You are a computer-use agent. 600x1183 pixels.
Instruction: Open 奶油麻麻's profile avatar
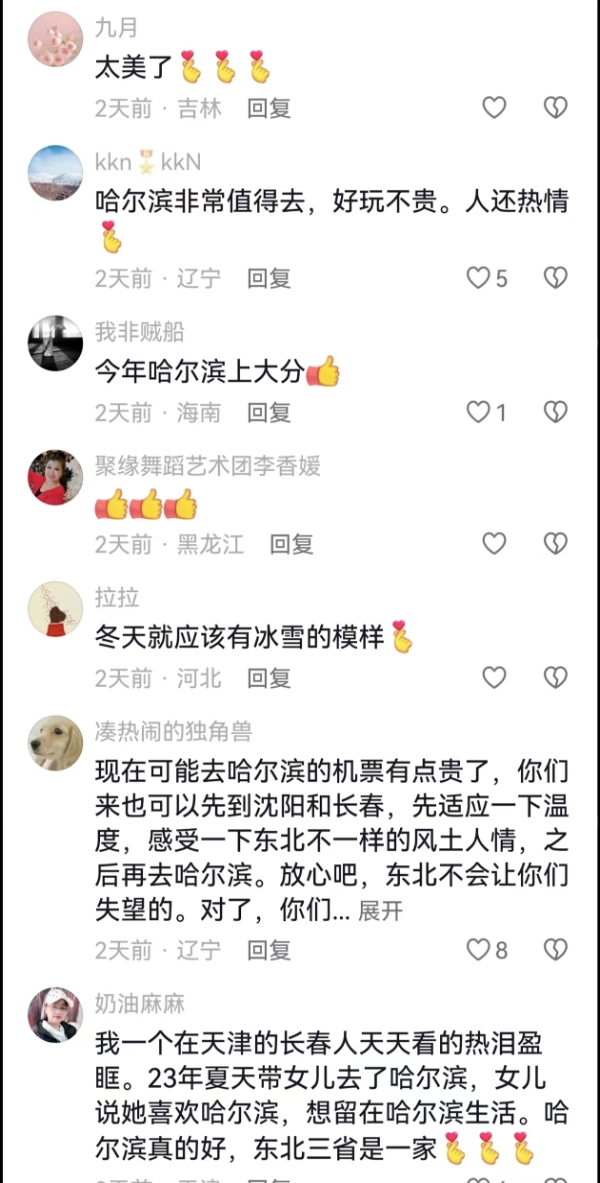[55, 1014]
